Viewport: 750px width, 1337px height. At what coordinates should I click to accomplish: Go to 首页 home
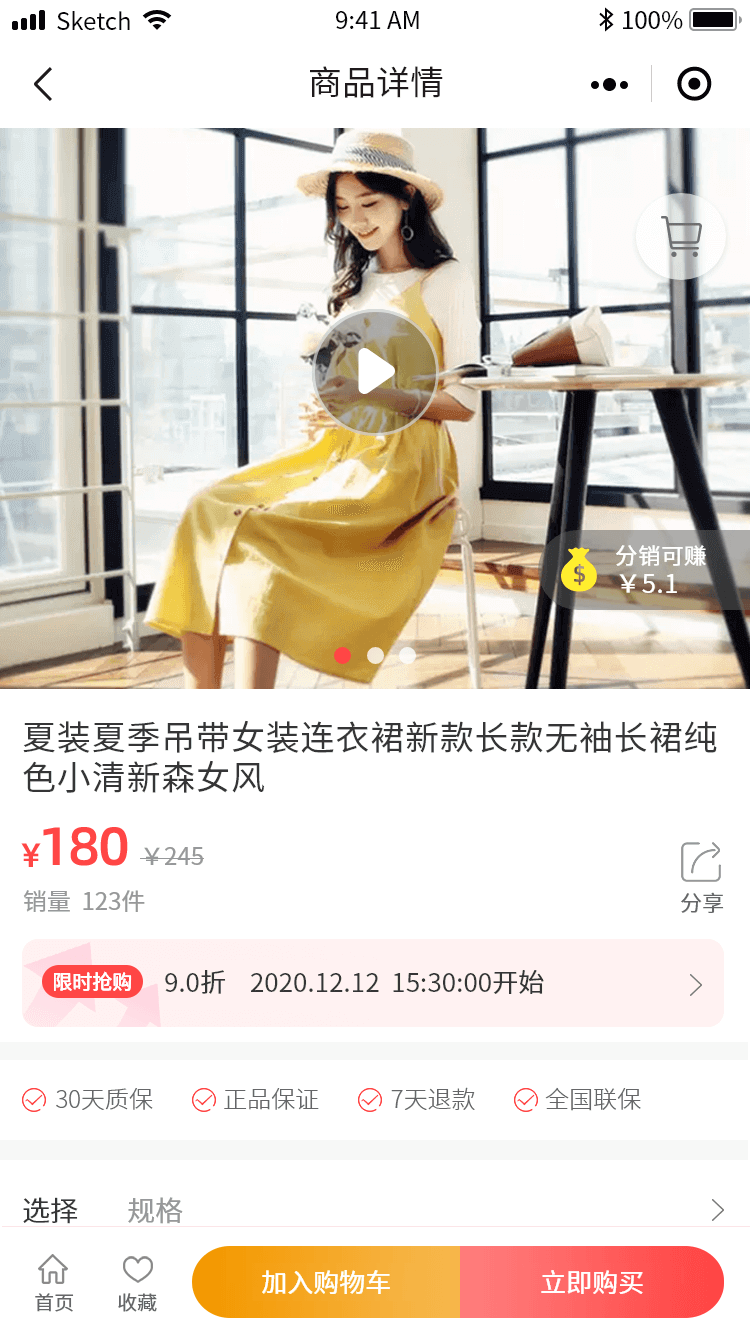(x=53, y=1283)
